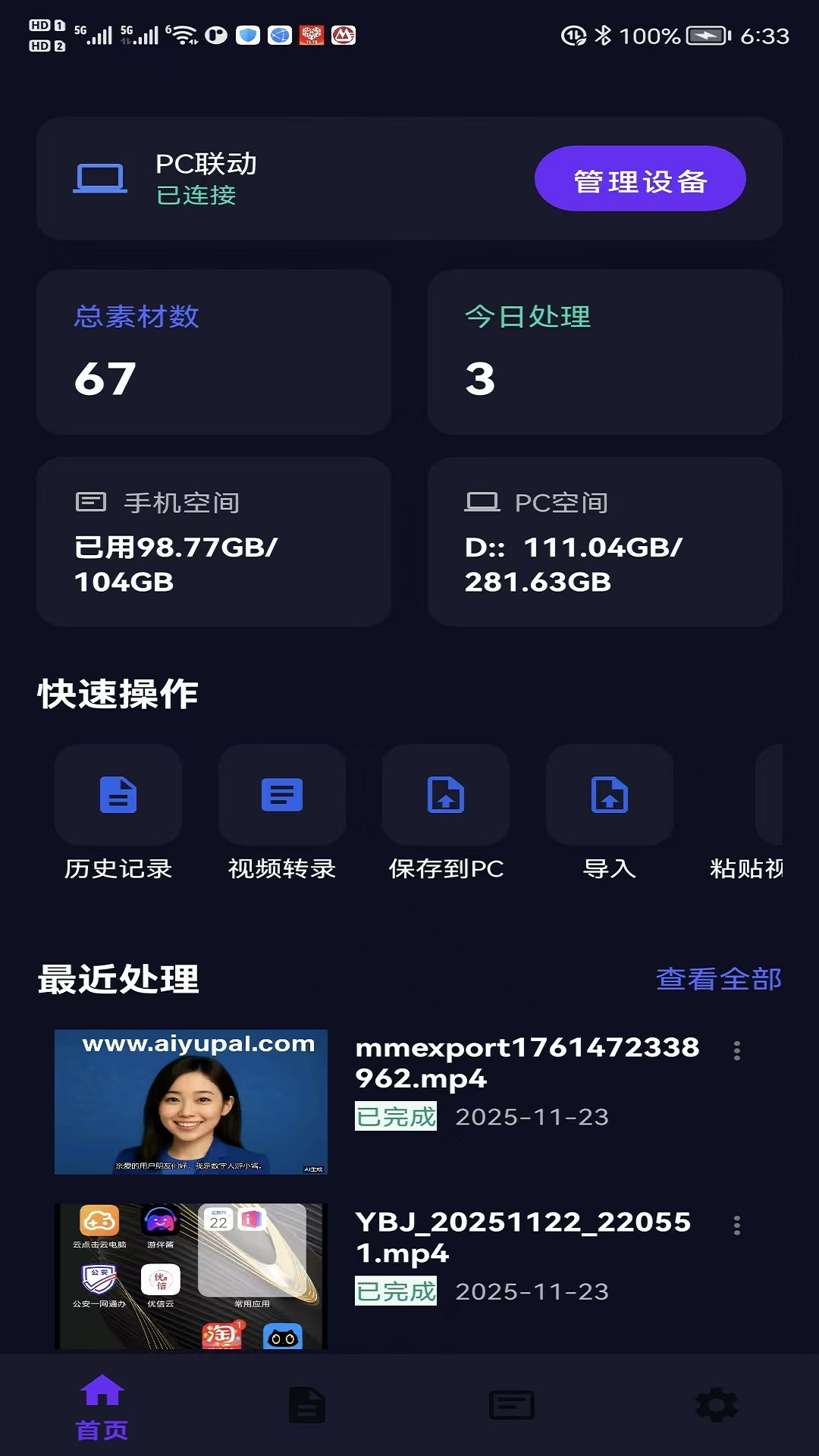The width and height of the screenshot is (819, 1456).
Task: Open the 历史记录 quick action icon
Action: 118,794
